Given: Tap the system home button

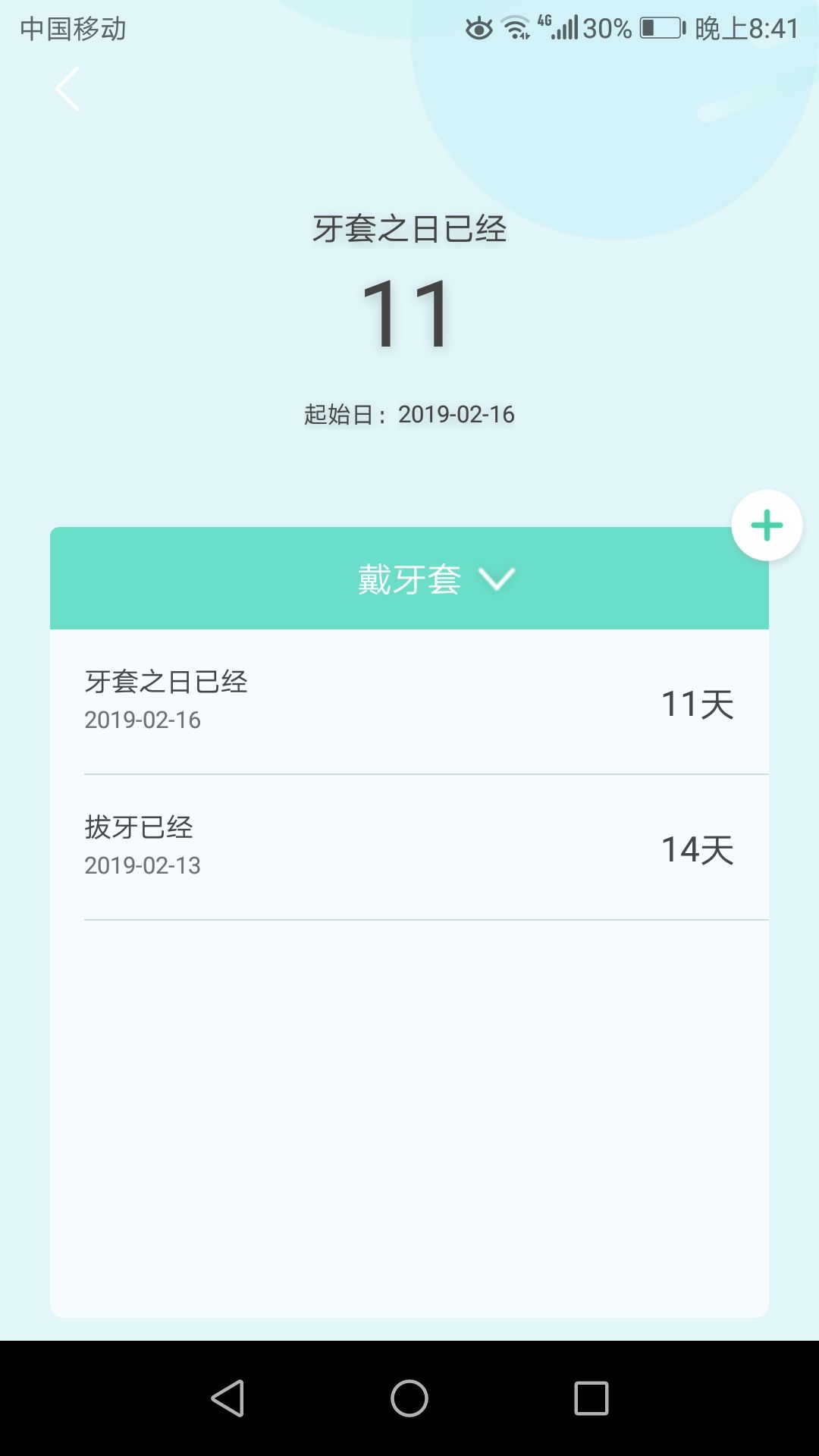Looking at the screenshot, I should [409, 1398].
